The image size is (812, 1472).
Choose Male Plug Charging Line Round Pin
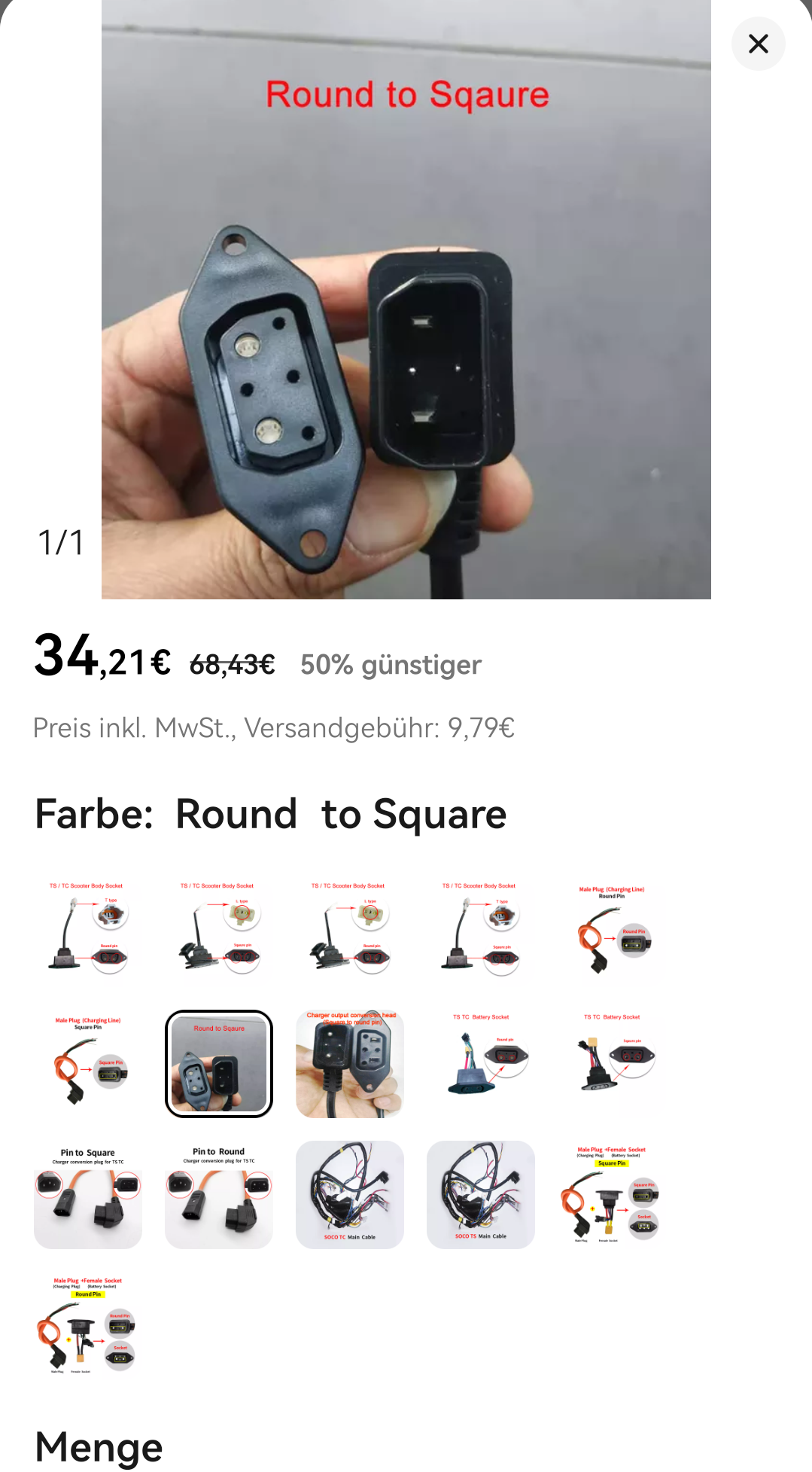click(612, 932)
